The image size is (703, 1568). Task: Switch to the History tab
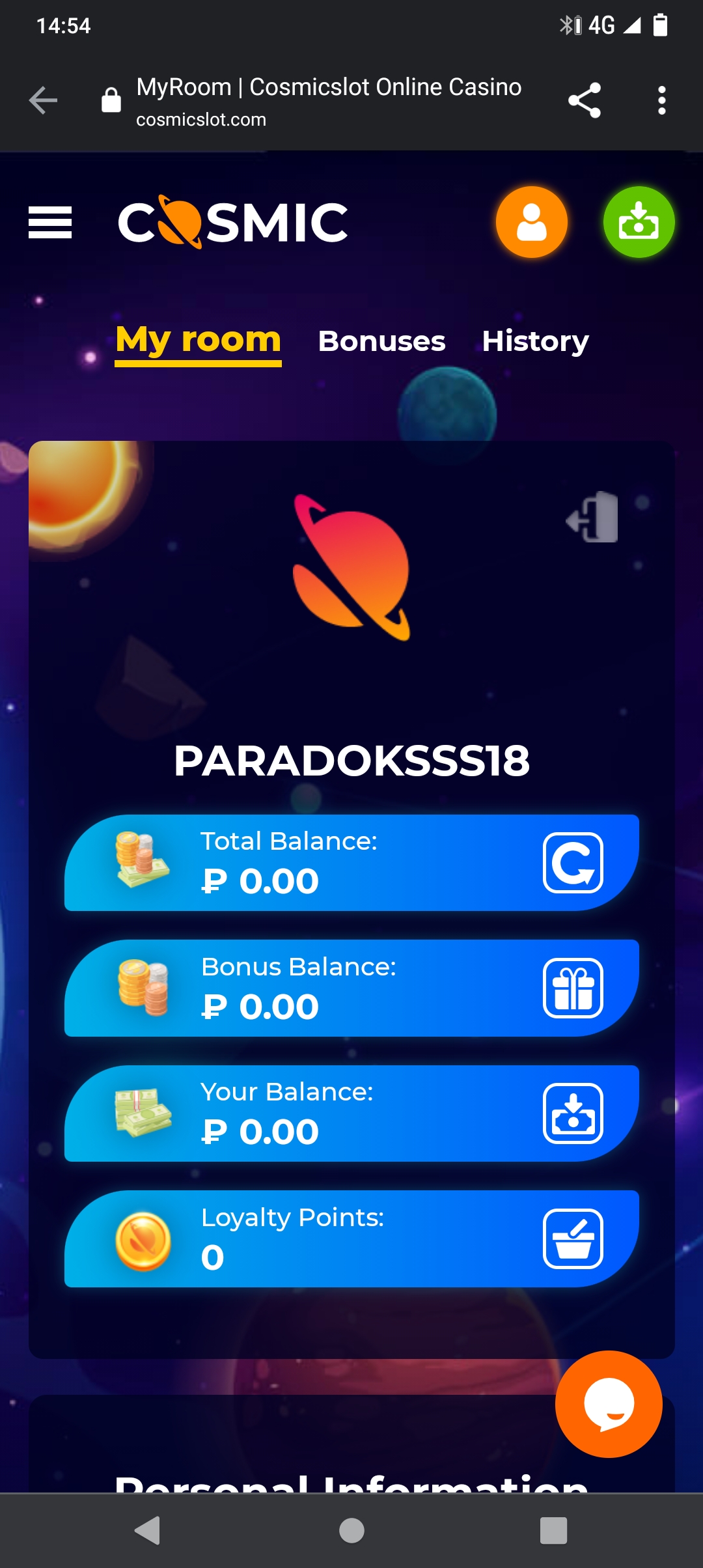pos(535,341)
